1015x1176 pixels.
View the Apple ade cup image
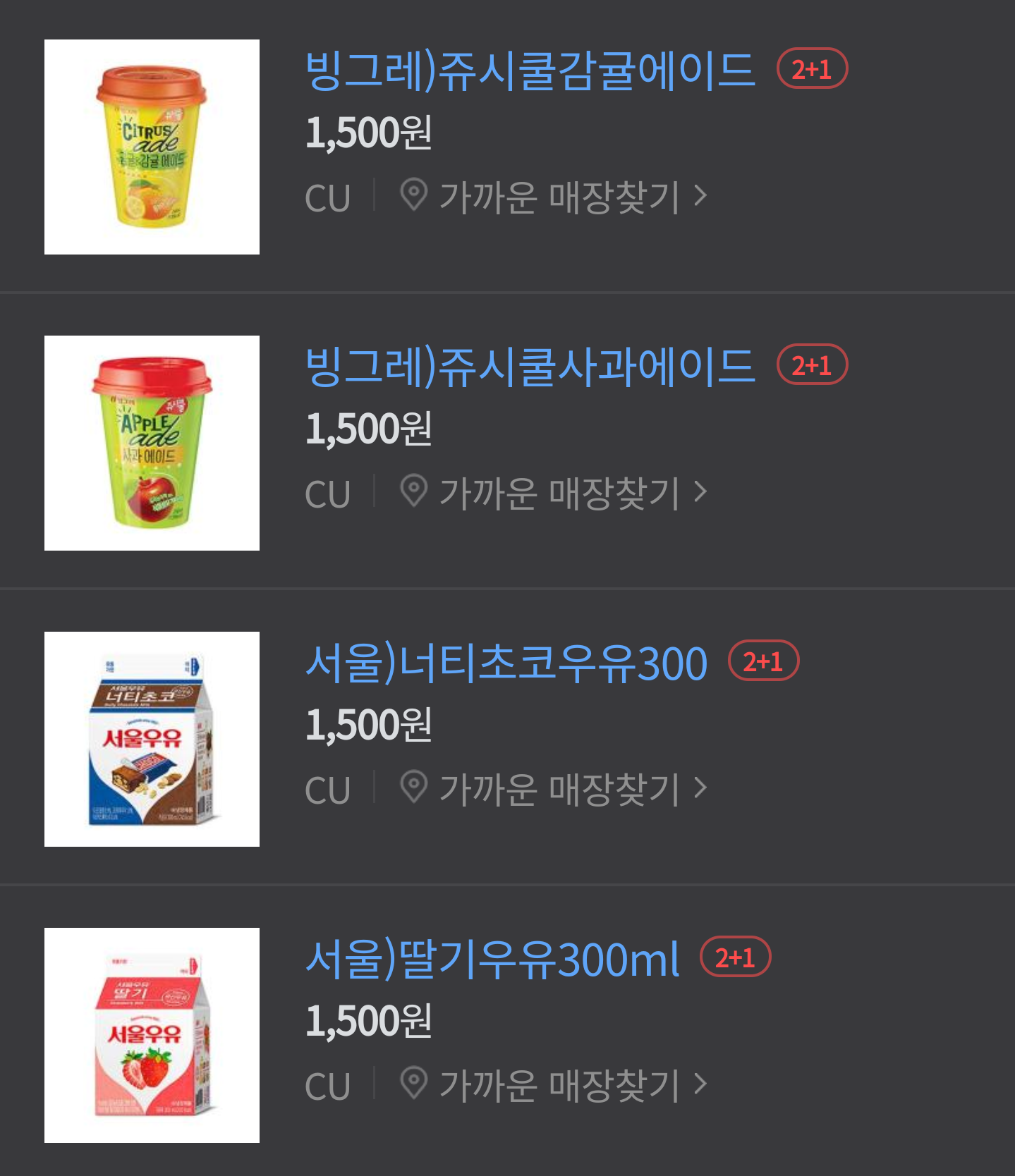click(152, 443)
